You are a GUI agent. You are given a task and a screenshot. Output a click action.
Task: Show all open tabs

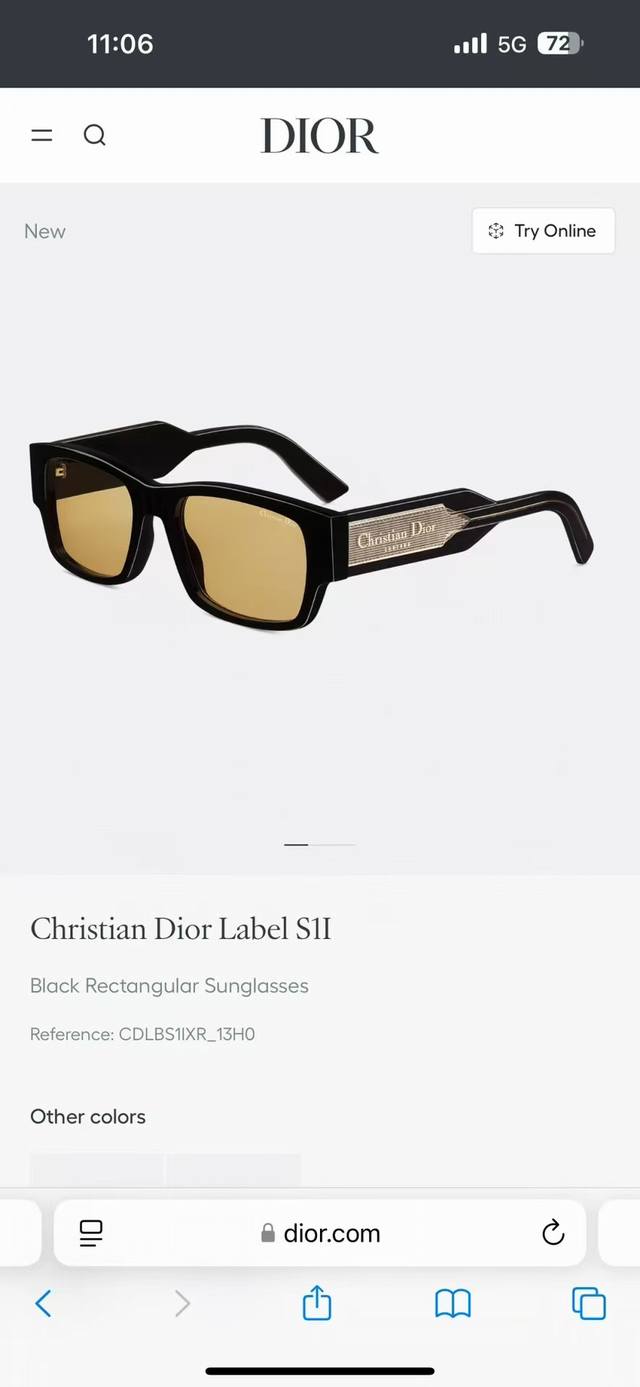[x=588, y=1303]
